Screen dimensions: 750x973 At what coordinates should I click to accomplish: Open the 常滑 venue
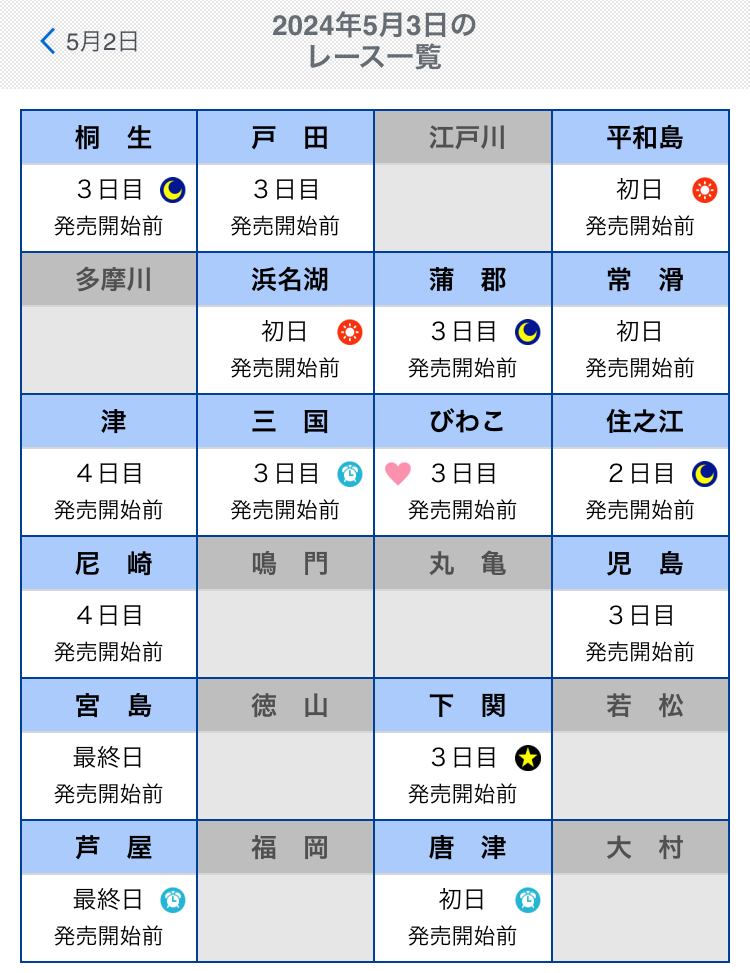641,323
